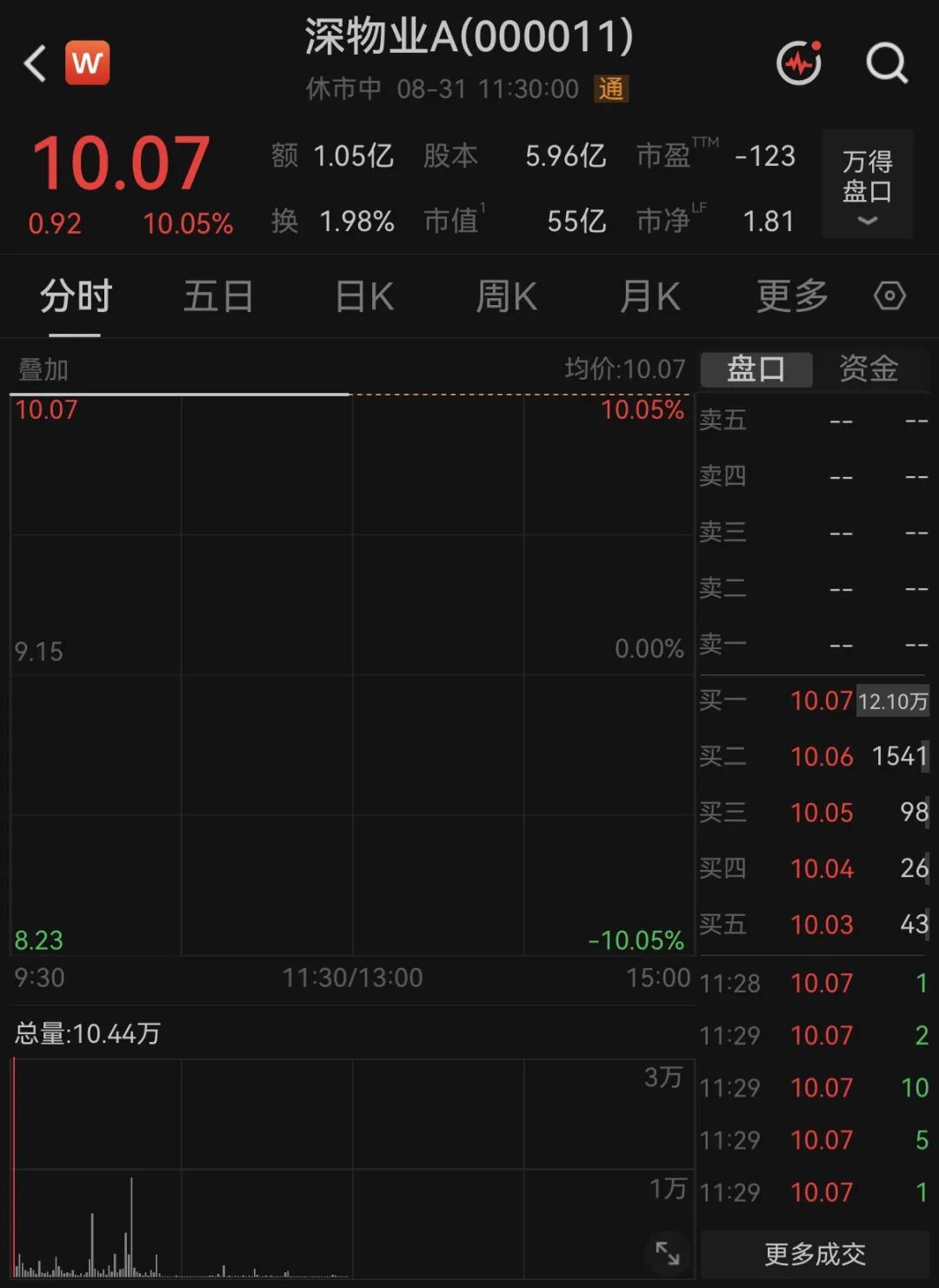Select the 盘口 tab

756,368
